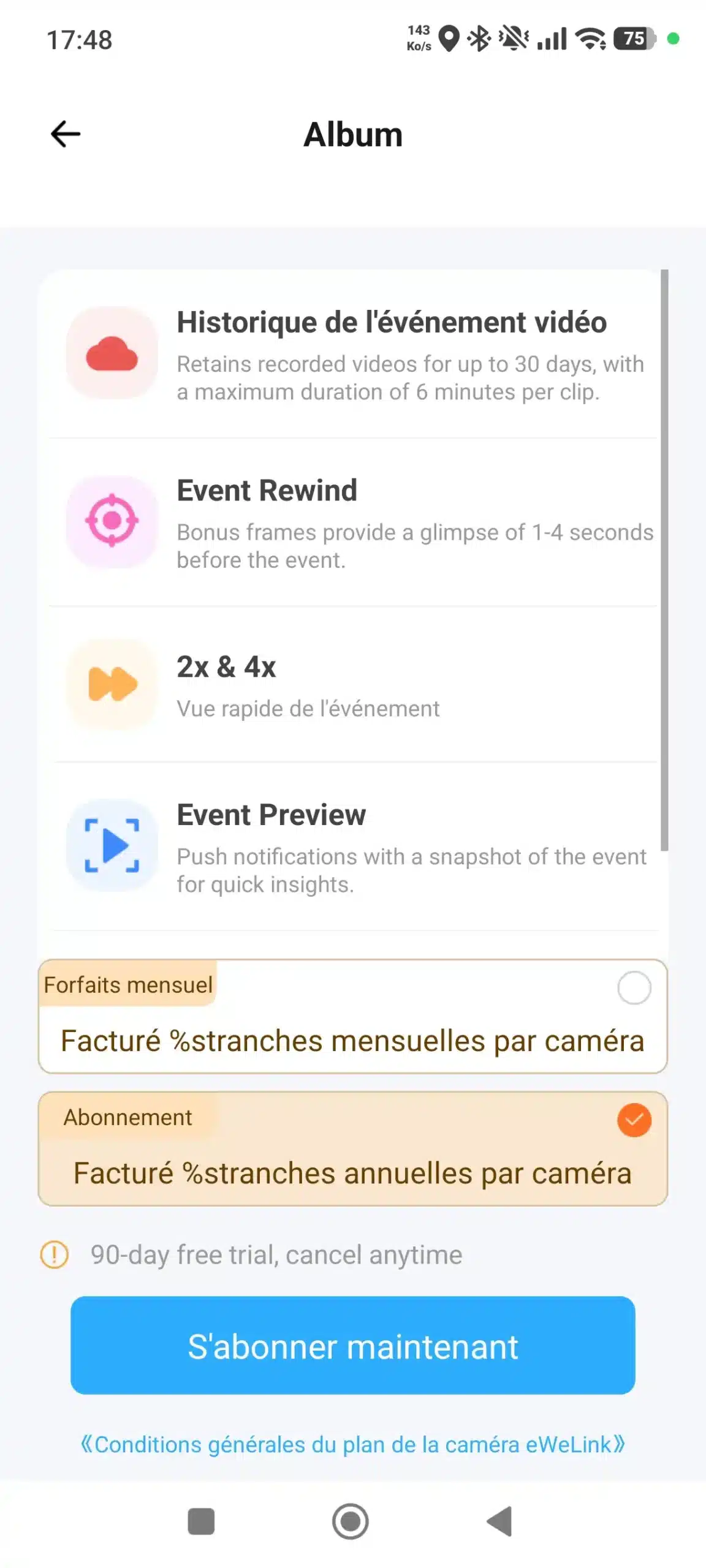Go back from the Album screen
Screen dimensions: 706x1568
66,134
